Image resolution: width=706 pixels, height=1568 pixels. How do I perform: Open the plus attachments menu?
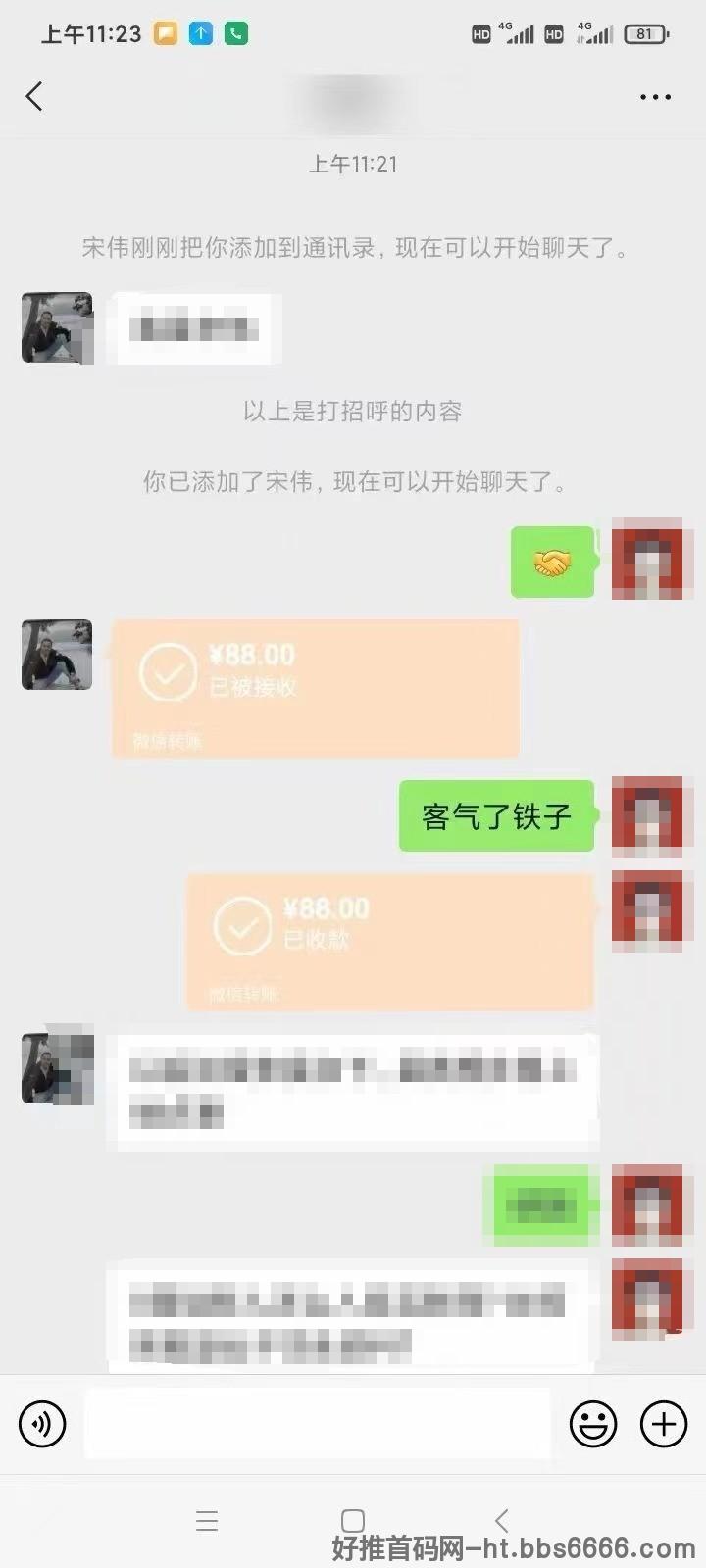(x=664, y=1423)
